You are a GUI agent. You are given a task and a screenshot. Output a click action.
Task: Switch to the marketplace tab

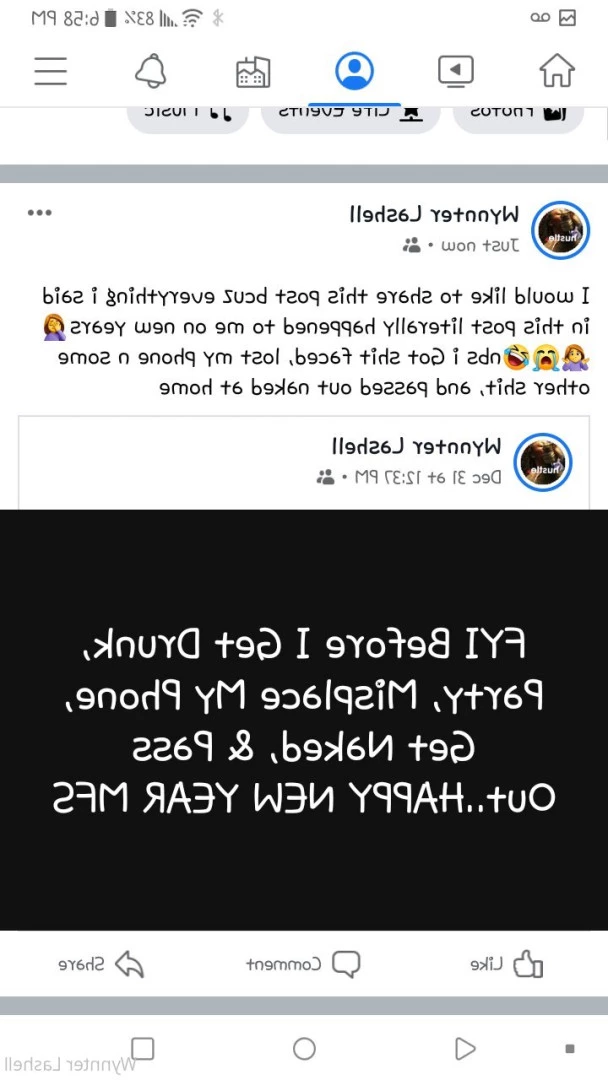pos(252,71)
